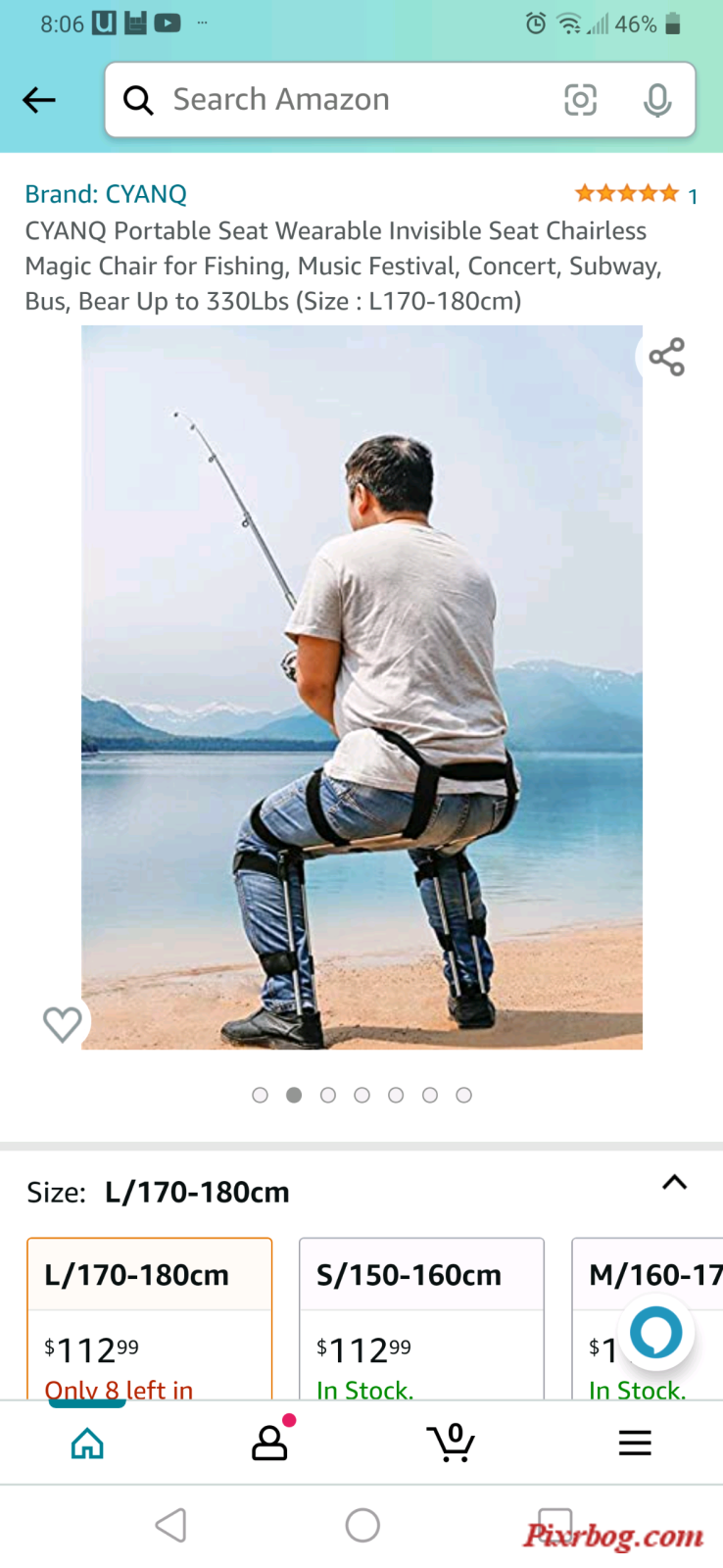View the five-star ratings
This screenshot has height=1568, width=723.
point(627,194)
